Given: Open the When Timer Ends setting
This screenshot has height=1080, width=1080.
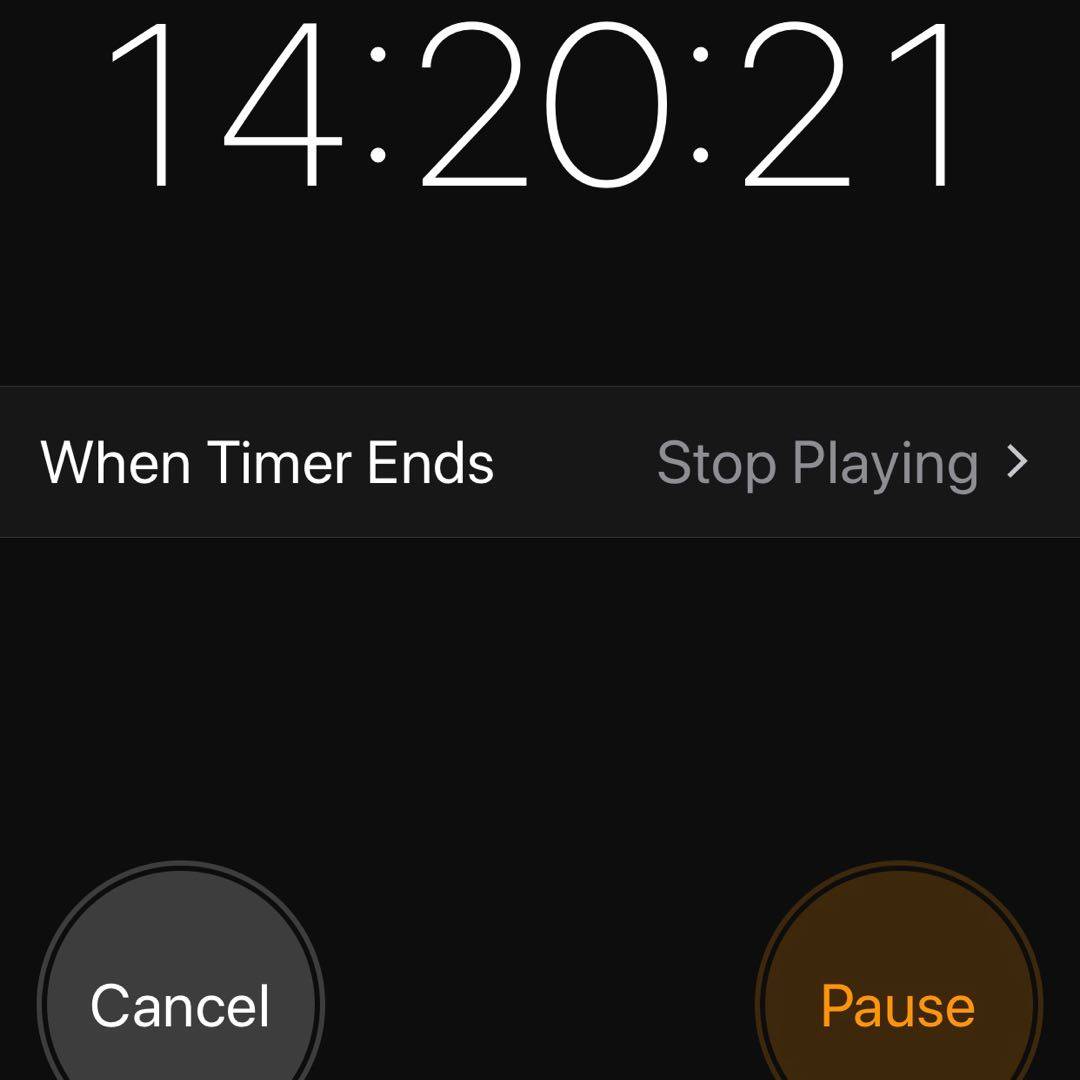Looking at the screenshot, I should point(540,463).
